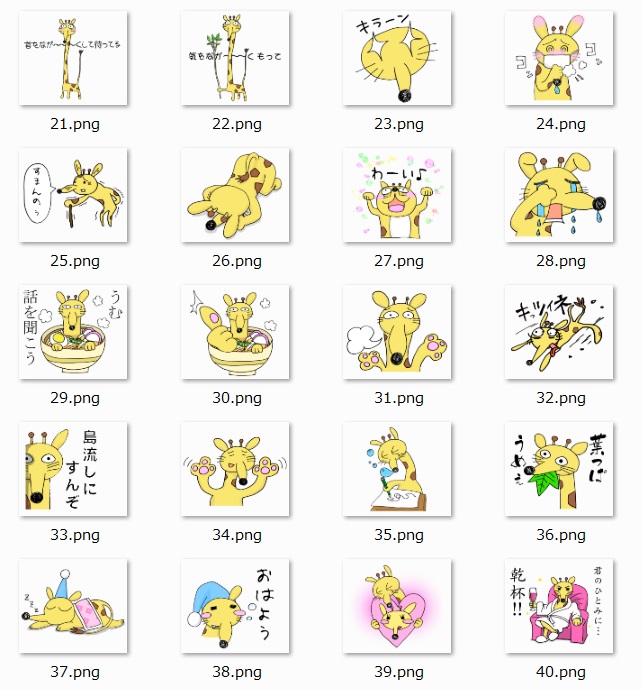Open the 33.png file

pos(74,469)
